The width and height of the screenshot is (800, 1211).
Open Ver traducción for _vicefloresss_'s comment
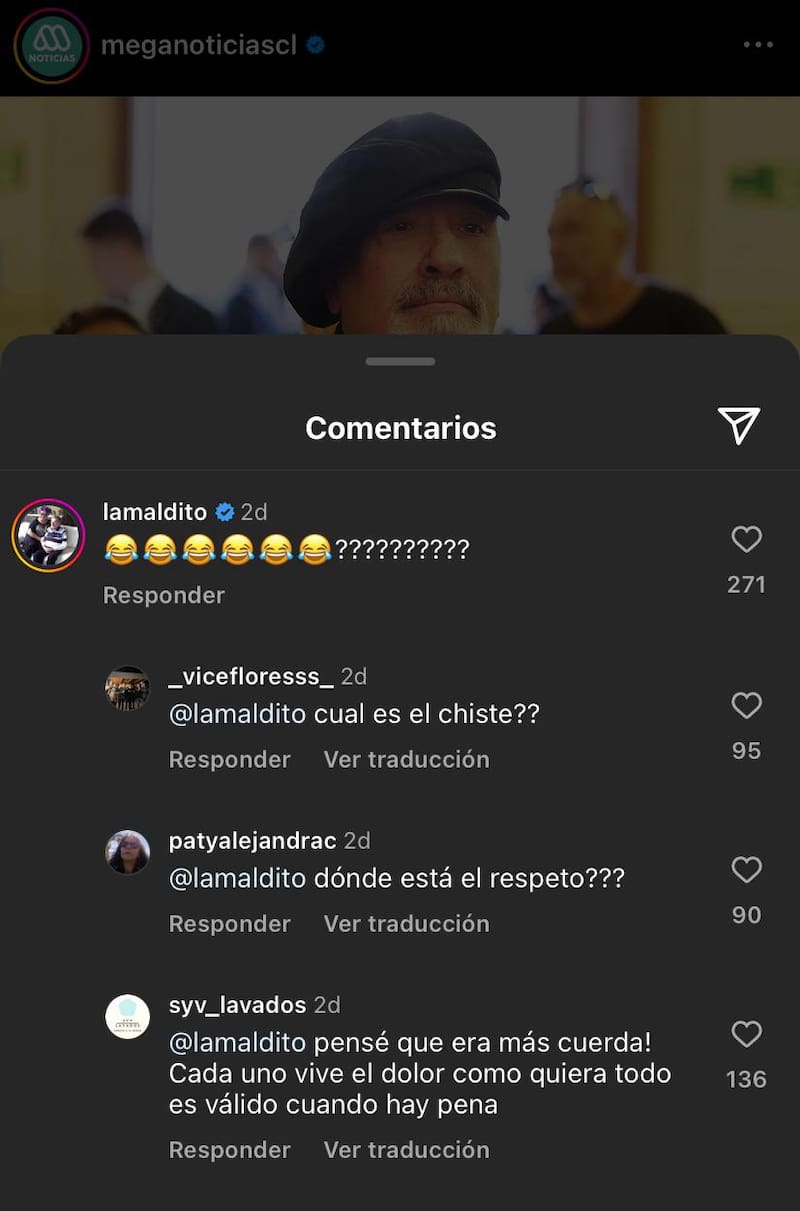click(x=405, y=760)
